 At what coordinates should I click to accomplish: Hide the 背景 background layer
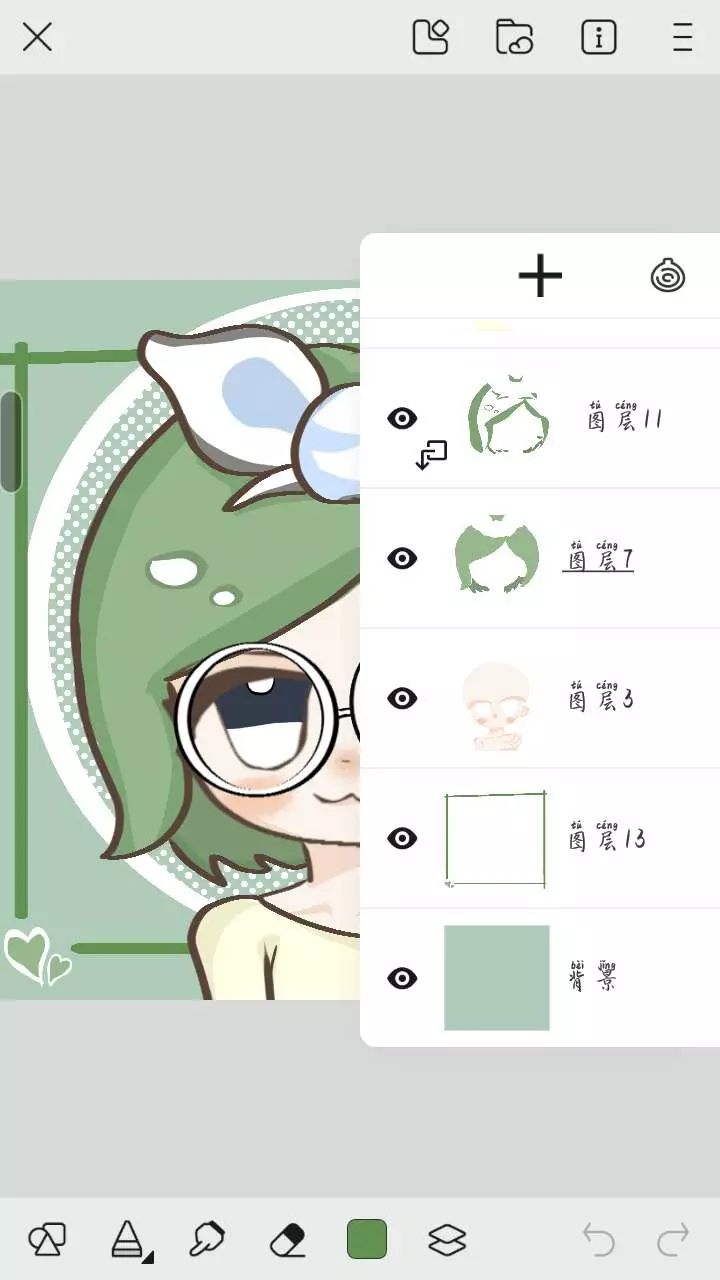pyautogui.click(x=402, y=978)
